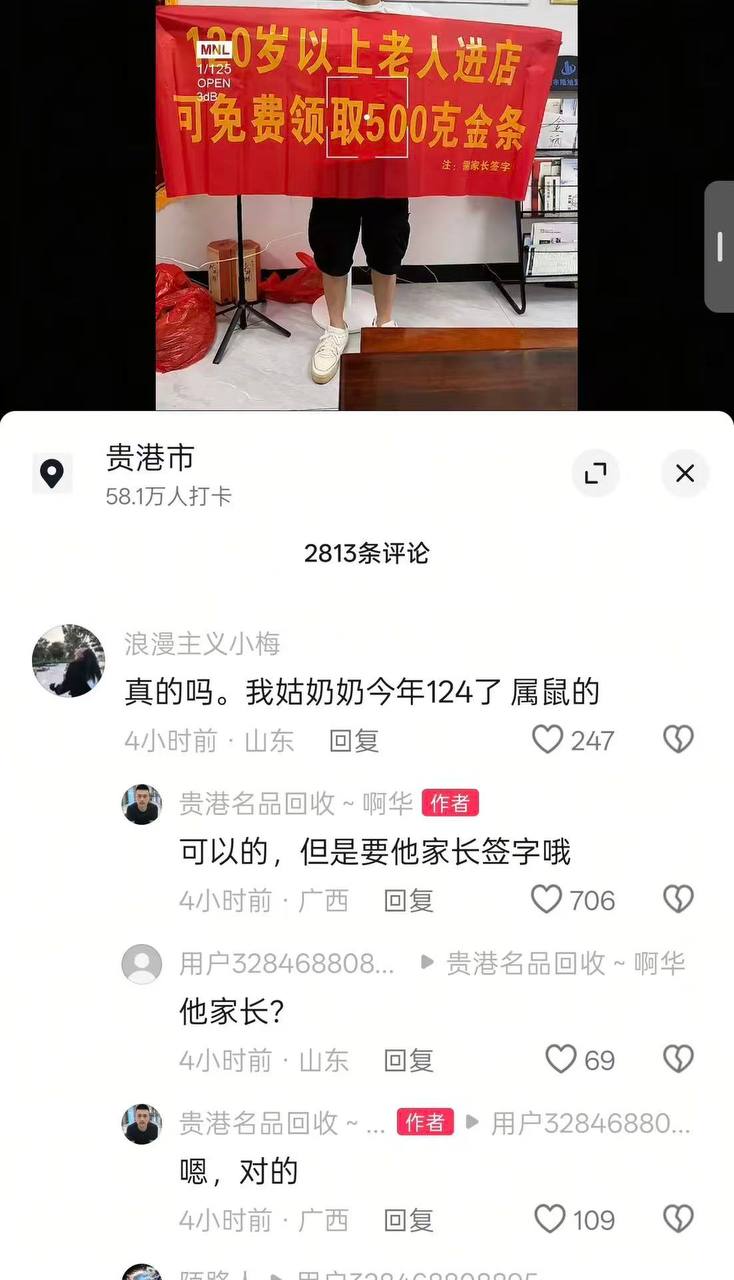Dislike 浪漫主义小梅's comment
The width and height of the screenshot is (734, 1280).
coord(678,739)
